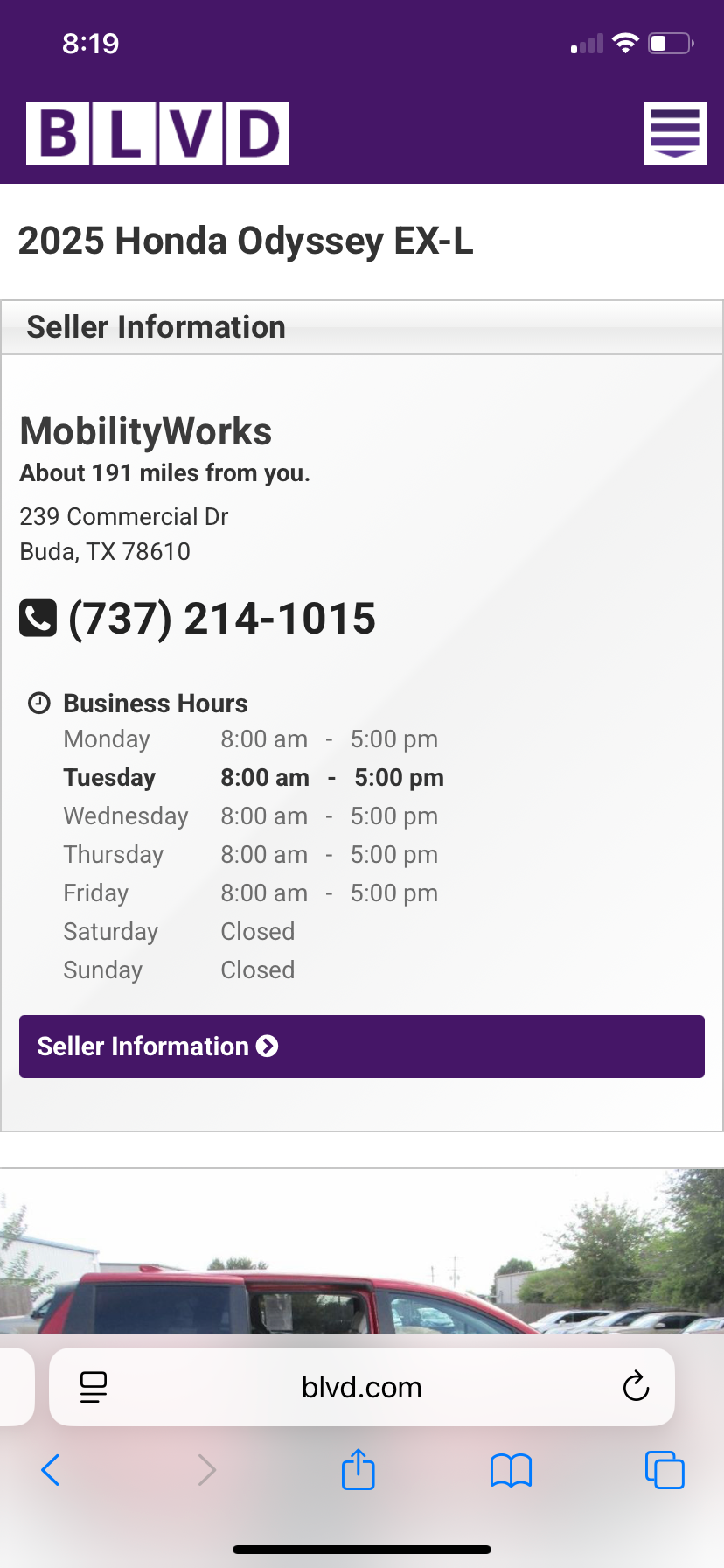
Task: Go to the BLVD homepage logo
Action: [157, 133]
